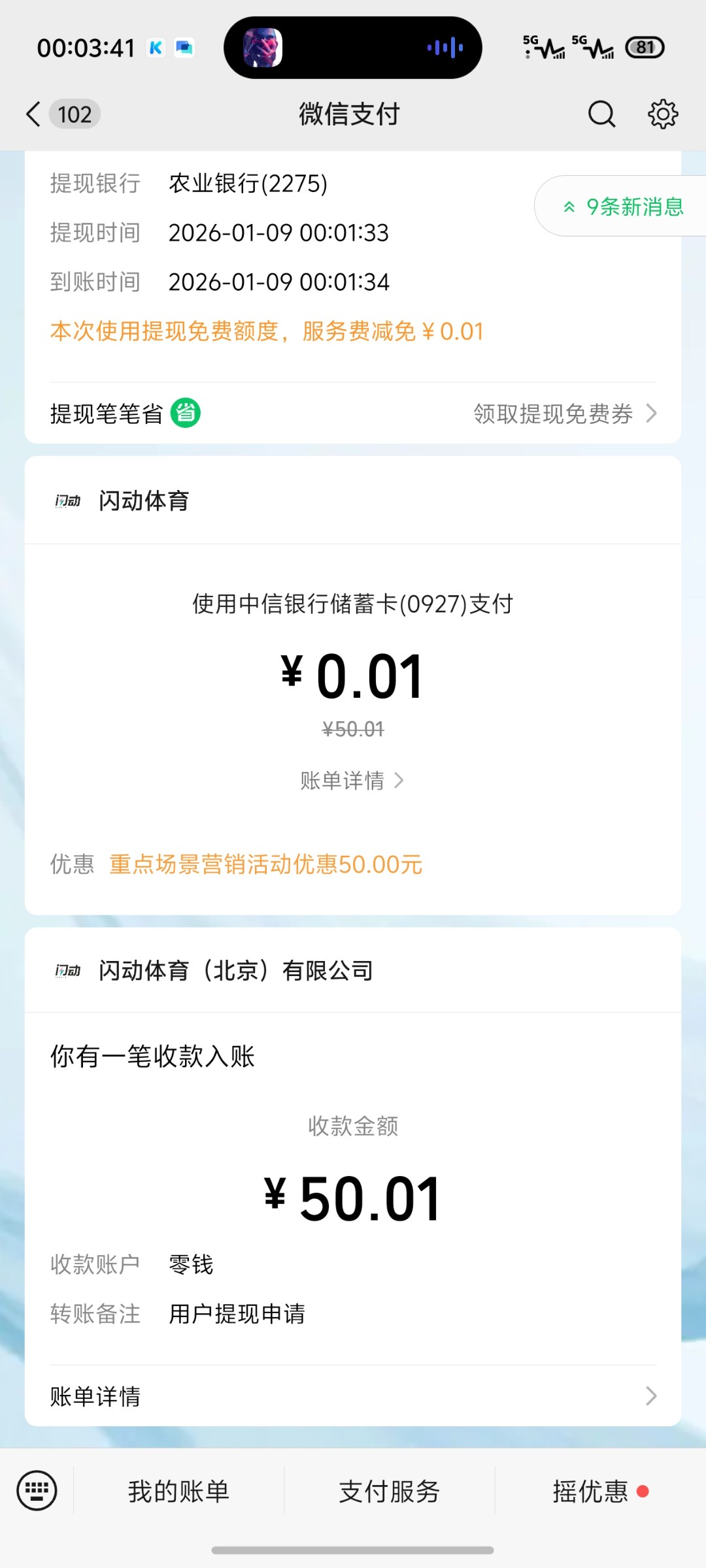Screen dimensions: 706x1568
Task: Open 支付服务 menu
Action: click(390, 1492)
